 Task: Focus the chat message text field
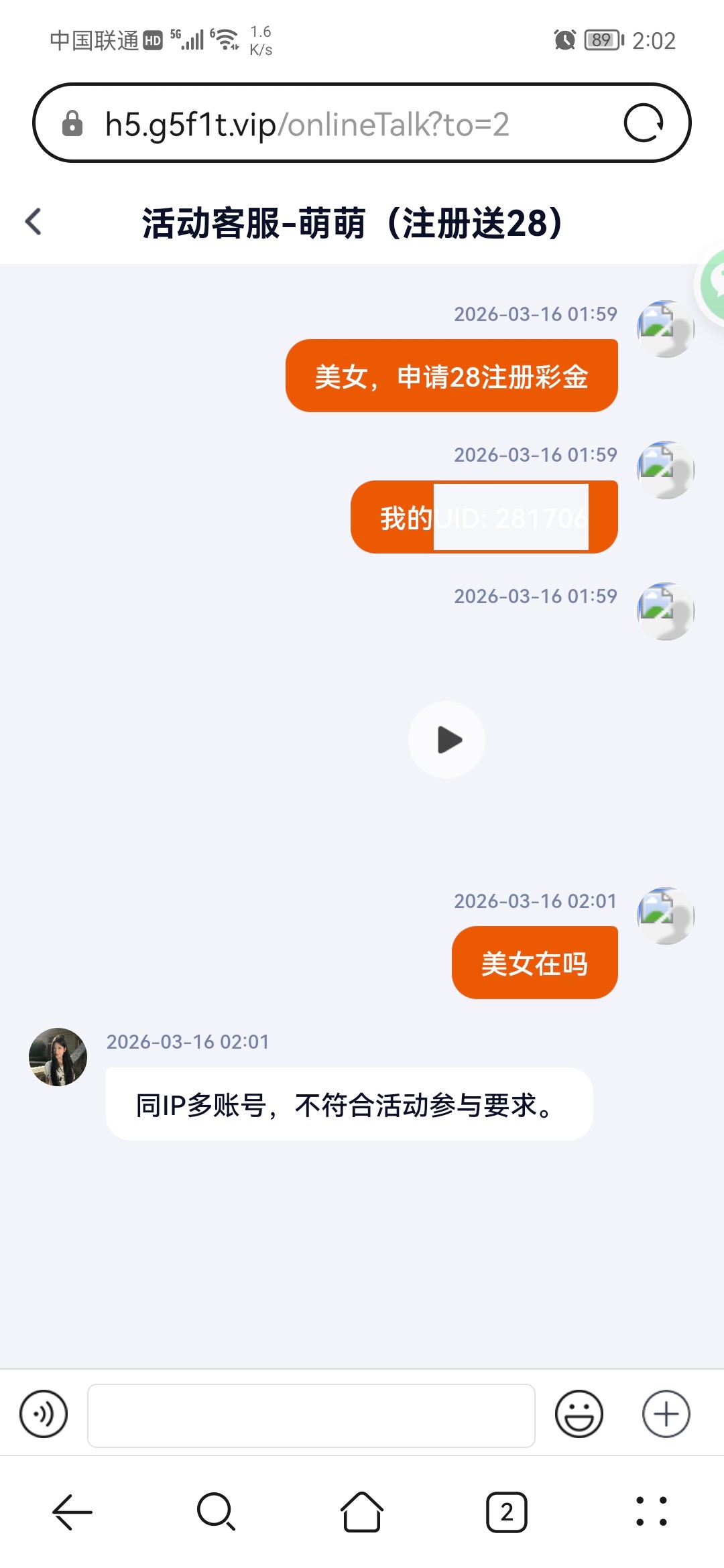(311, 1415)
